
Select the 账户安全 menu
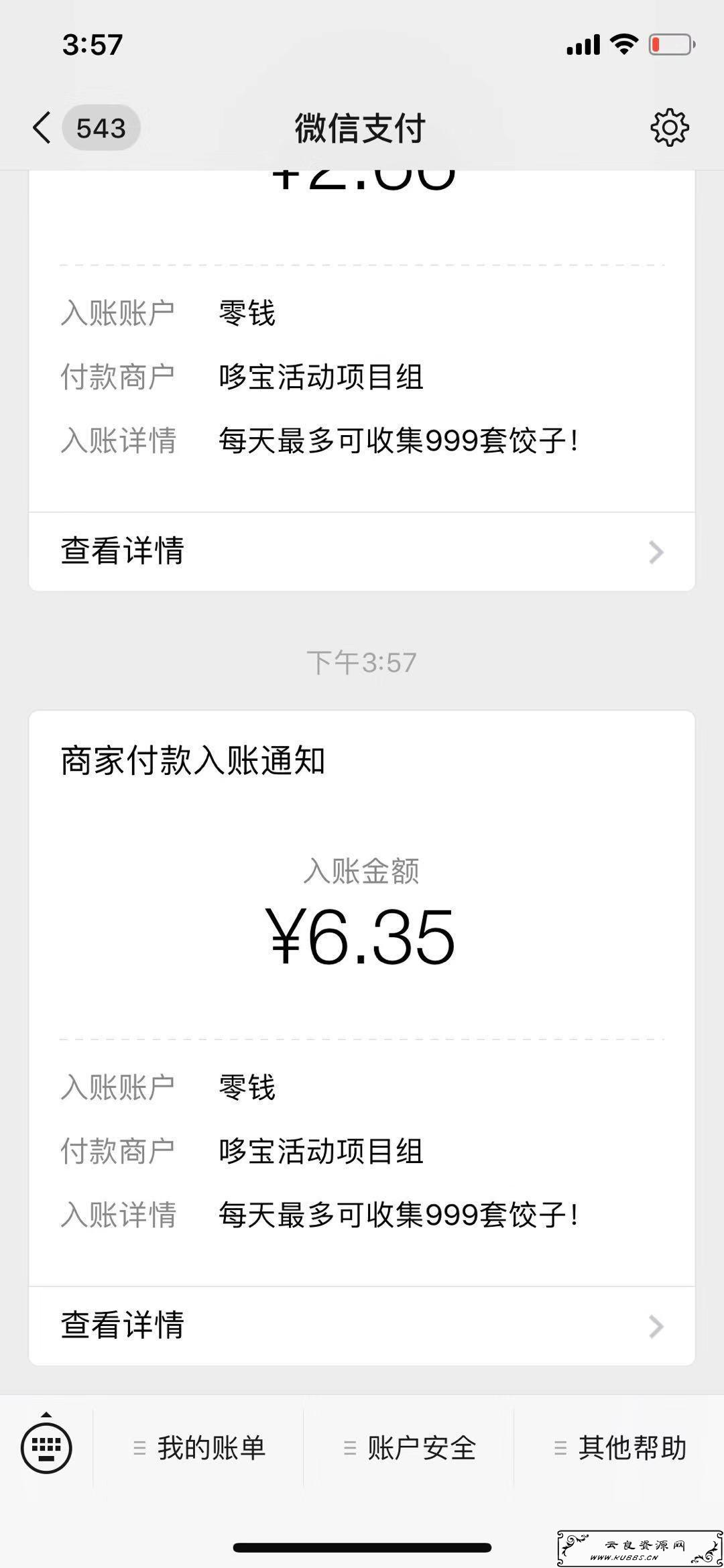[409, 1448]
